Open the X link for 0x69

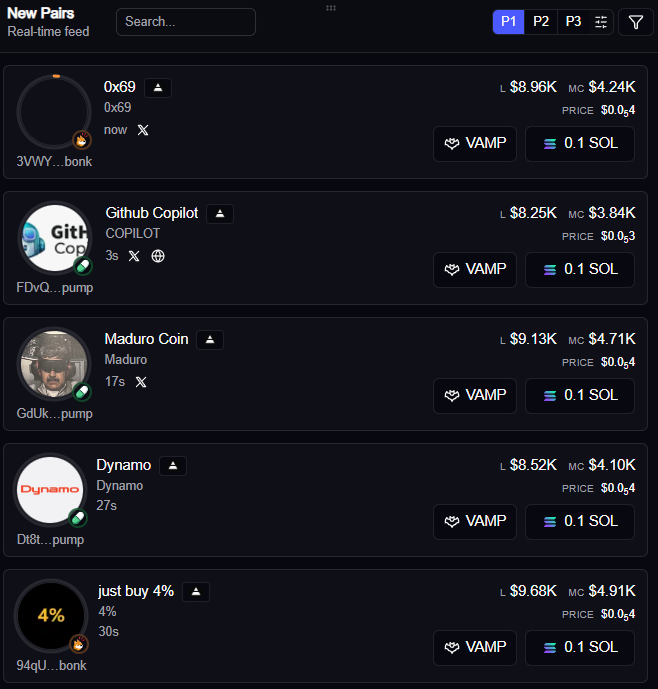click(143, 130)
